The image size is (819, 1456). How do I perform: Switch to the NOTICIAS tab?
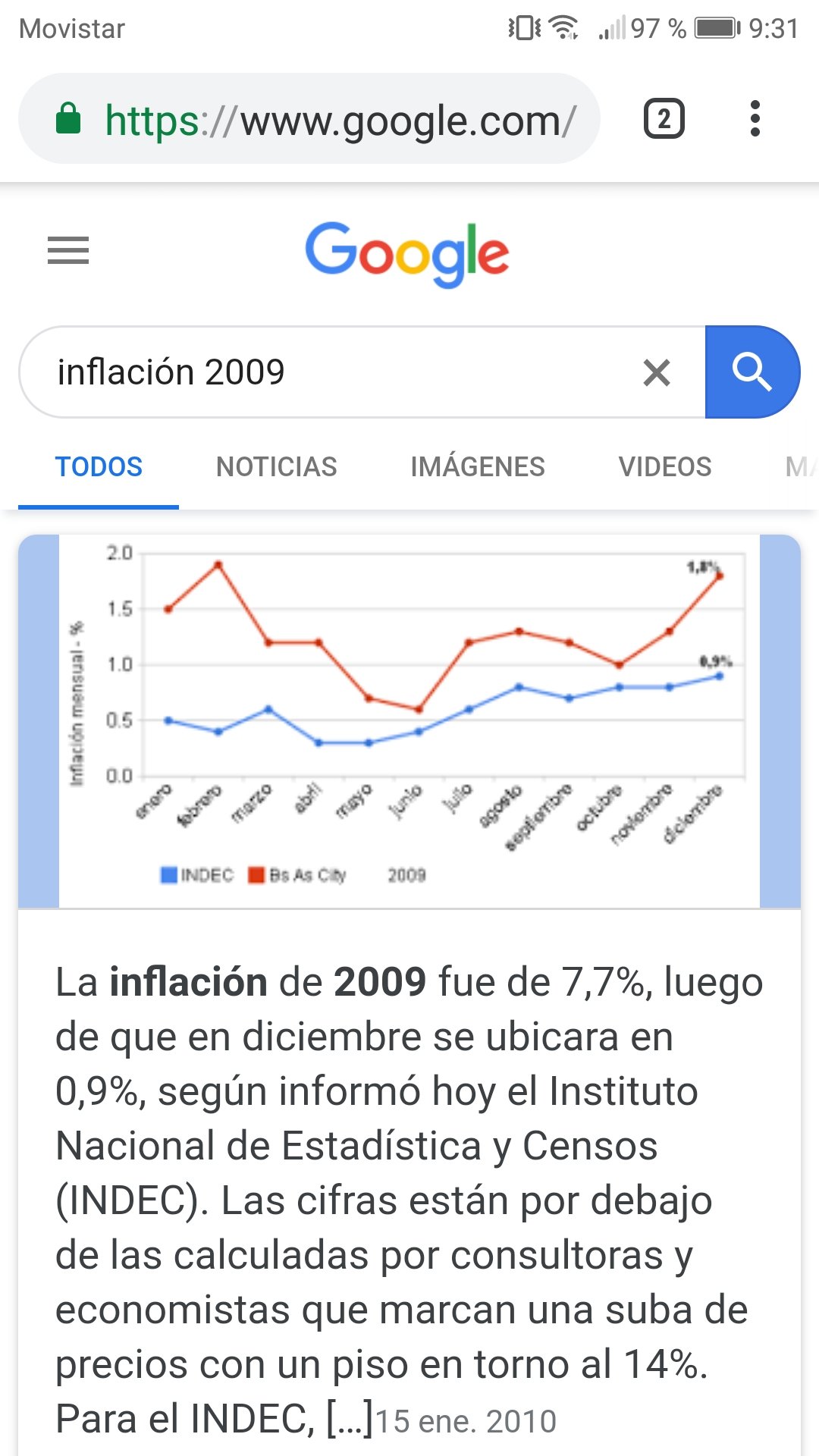click(x=276, y=467)
